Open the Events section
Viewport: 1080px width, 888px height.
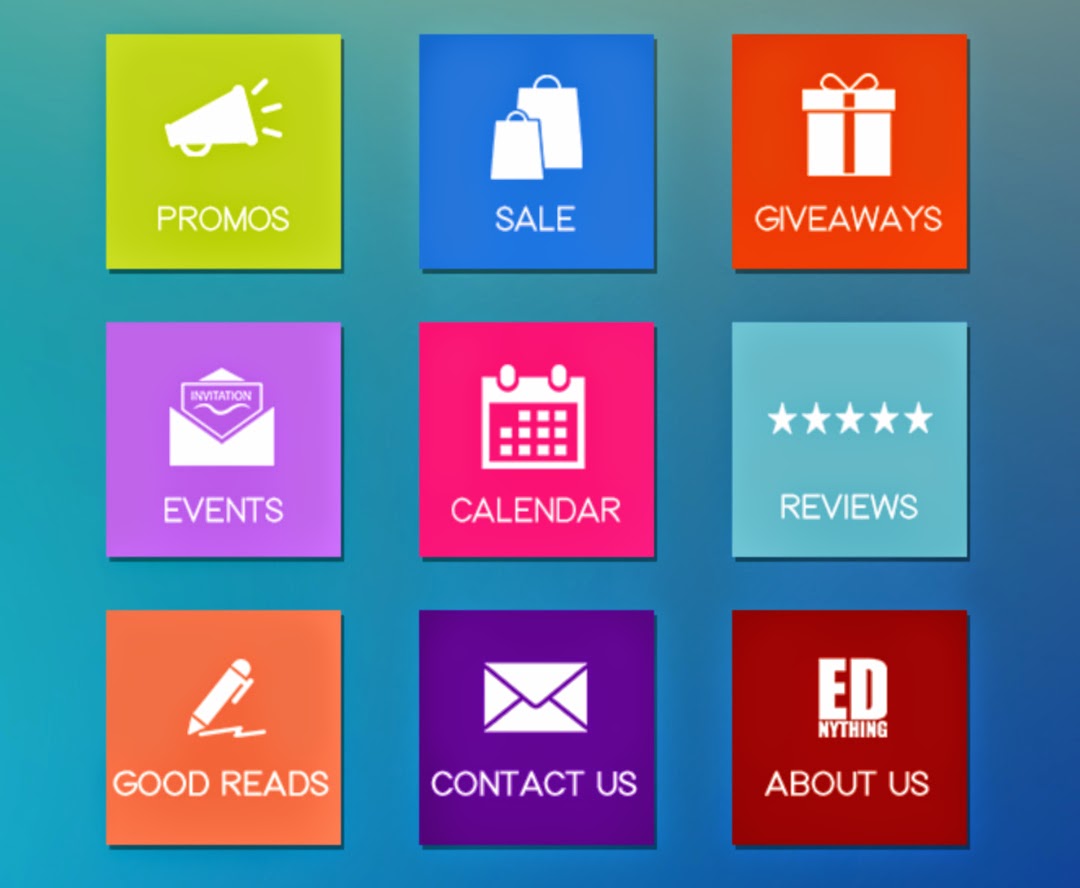point(223,440)
